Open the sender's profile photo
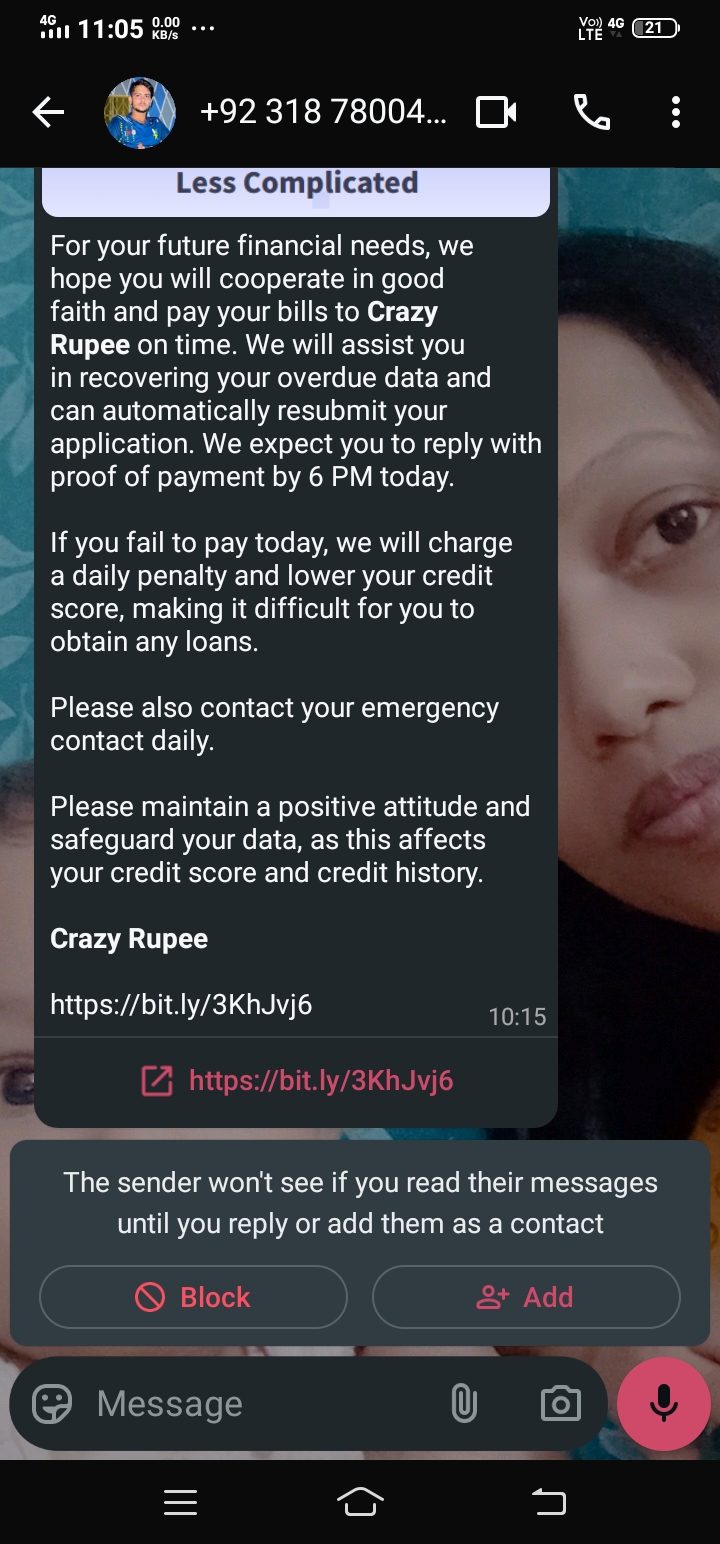This screenshot has height=1544, width=720. (140, 113)
